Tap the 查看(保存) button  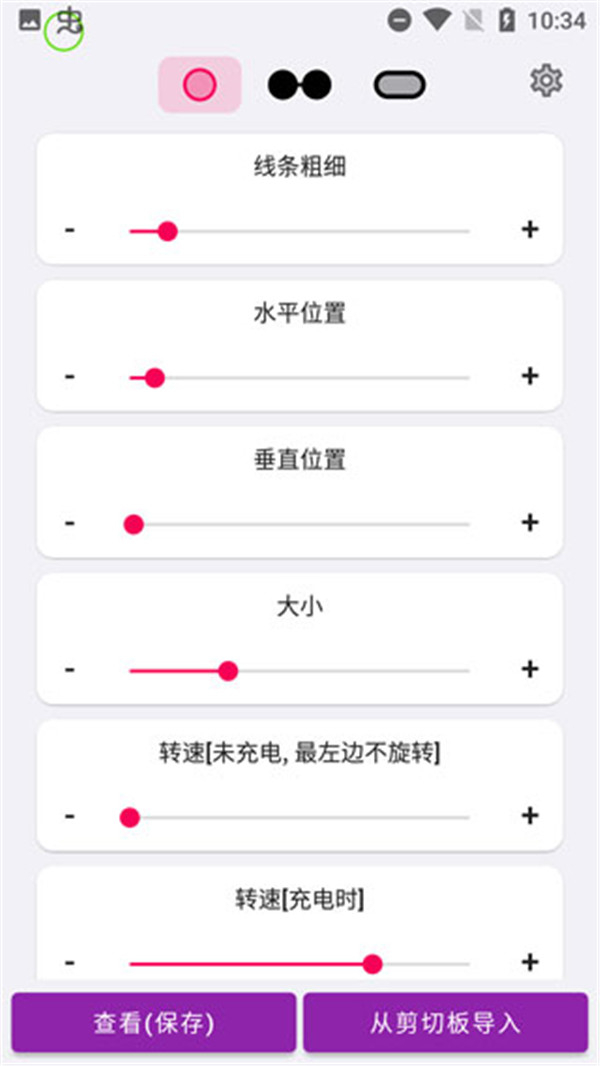(154, 1023)
